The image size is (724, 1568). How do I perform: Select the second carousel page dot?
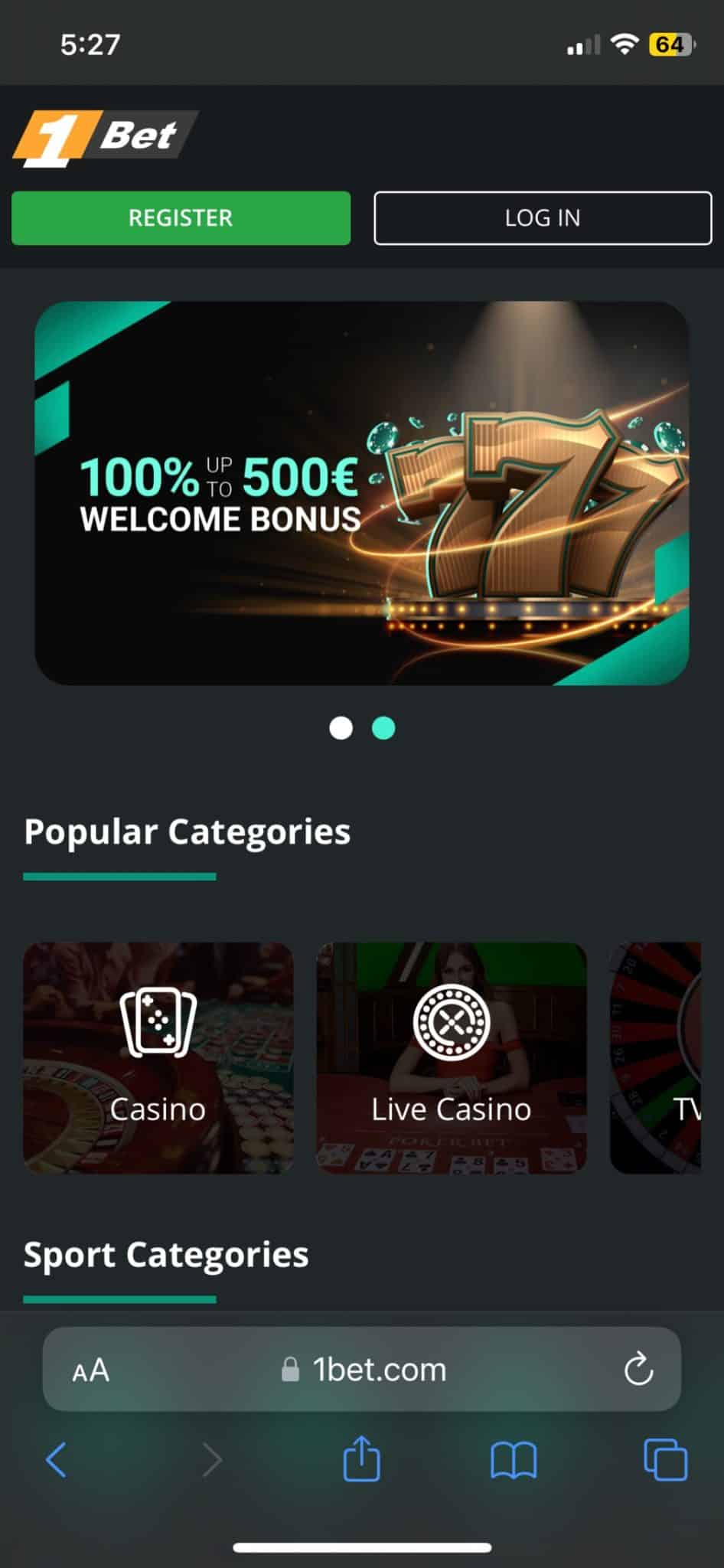point(383,728)
